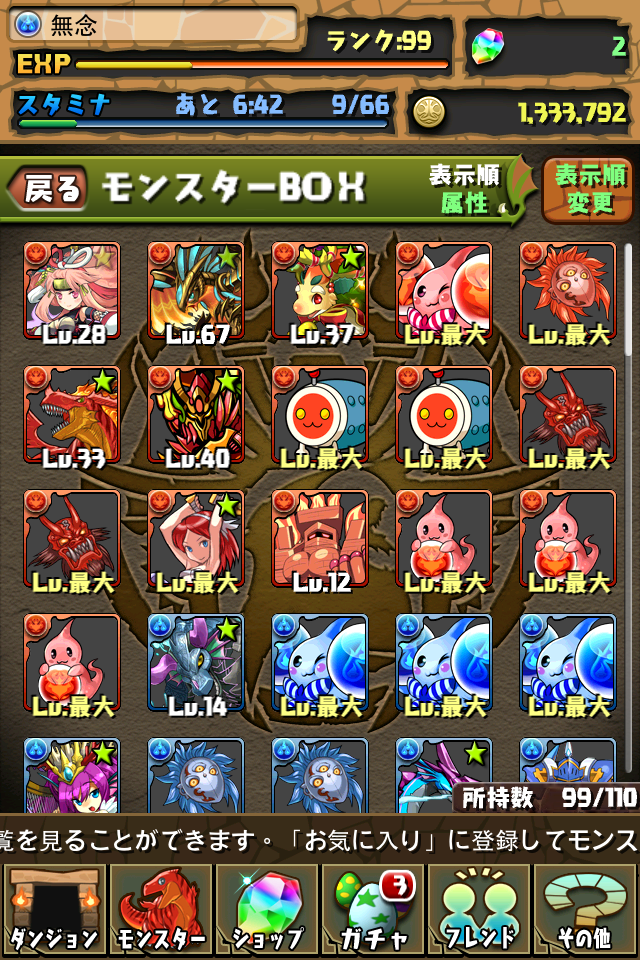The width and height of the screenshot is (640, 960).
Task: Open the ガチャ tab
Action: tap(373, 910)
